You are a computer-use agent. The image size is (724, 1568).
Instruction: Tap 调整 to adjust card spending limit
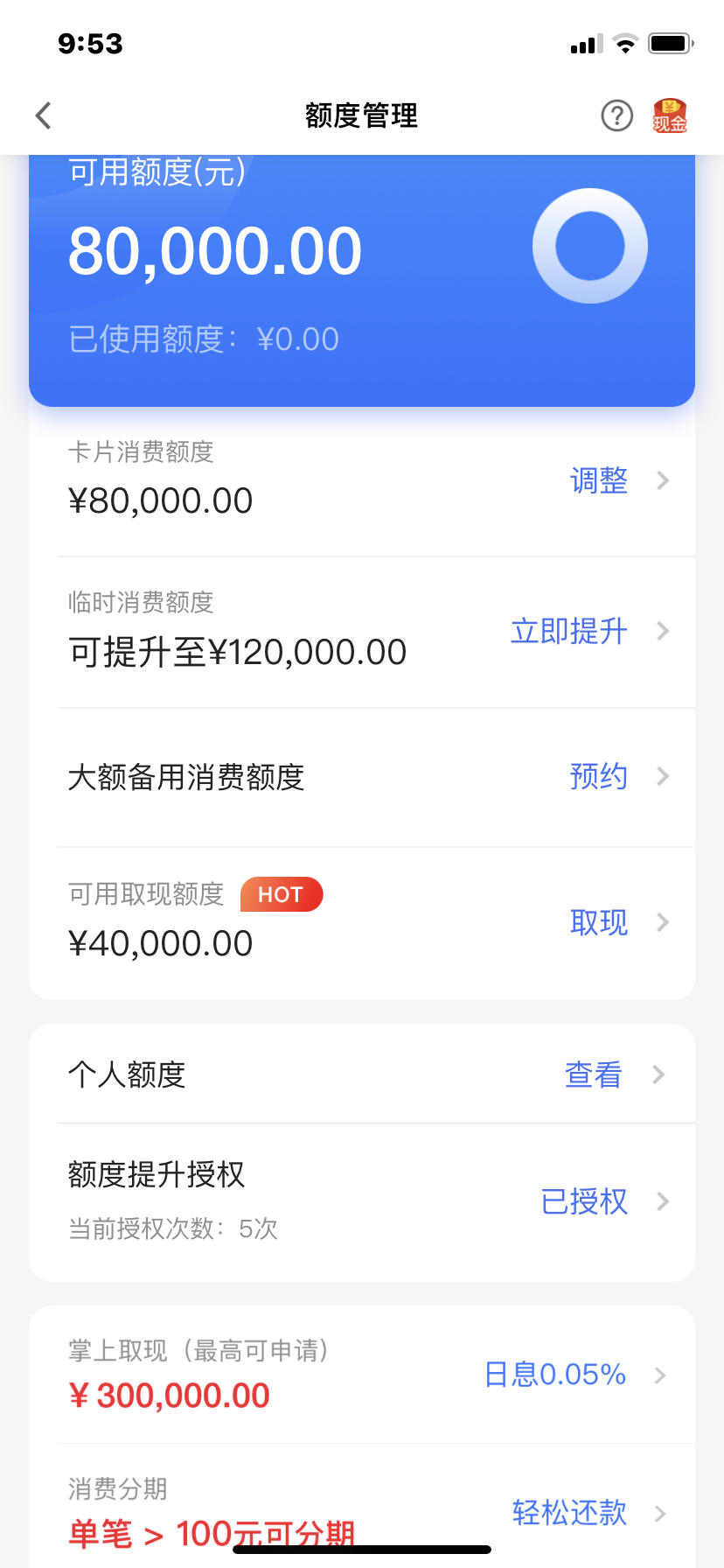click(599, 480)
